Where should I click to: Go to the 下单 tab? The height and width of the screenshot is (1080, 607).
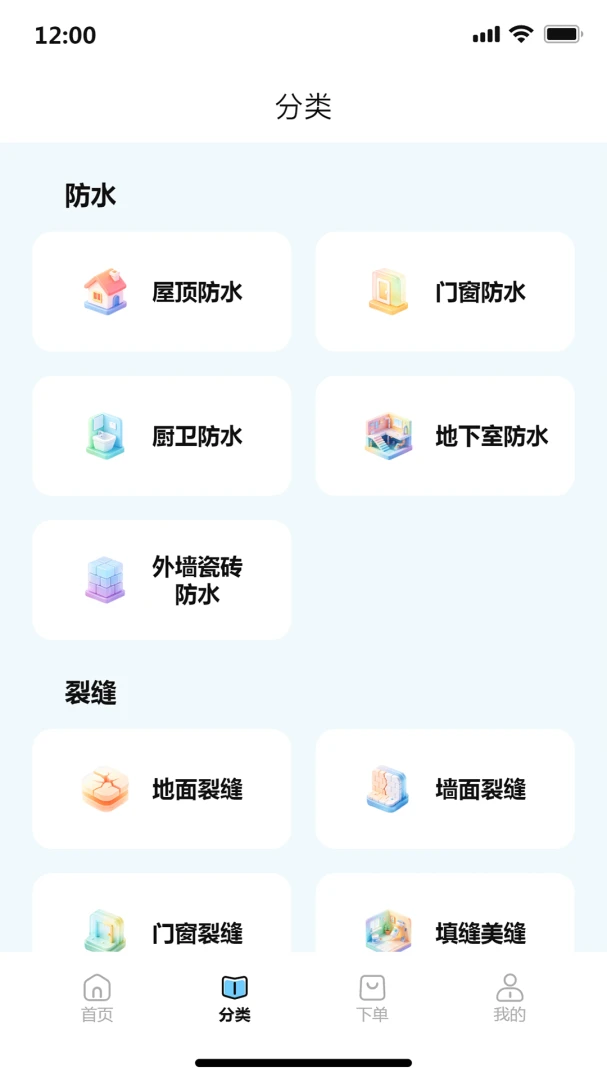point(372,997)
